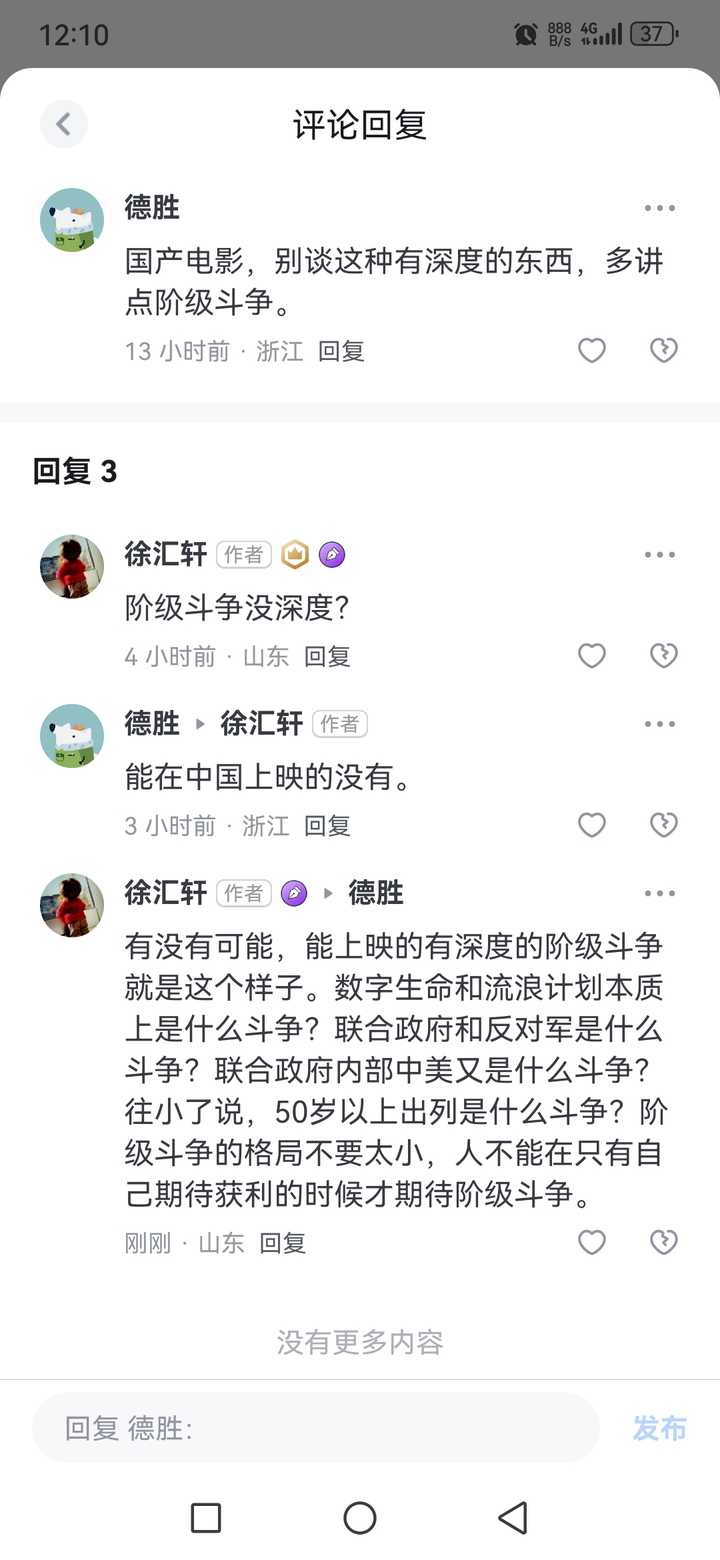Like 德胜's comment about 国产电影
This screenshot has width=720, height=1560.
point(592,350)
